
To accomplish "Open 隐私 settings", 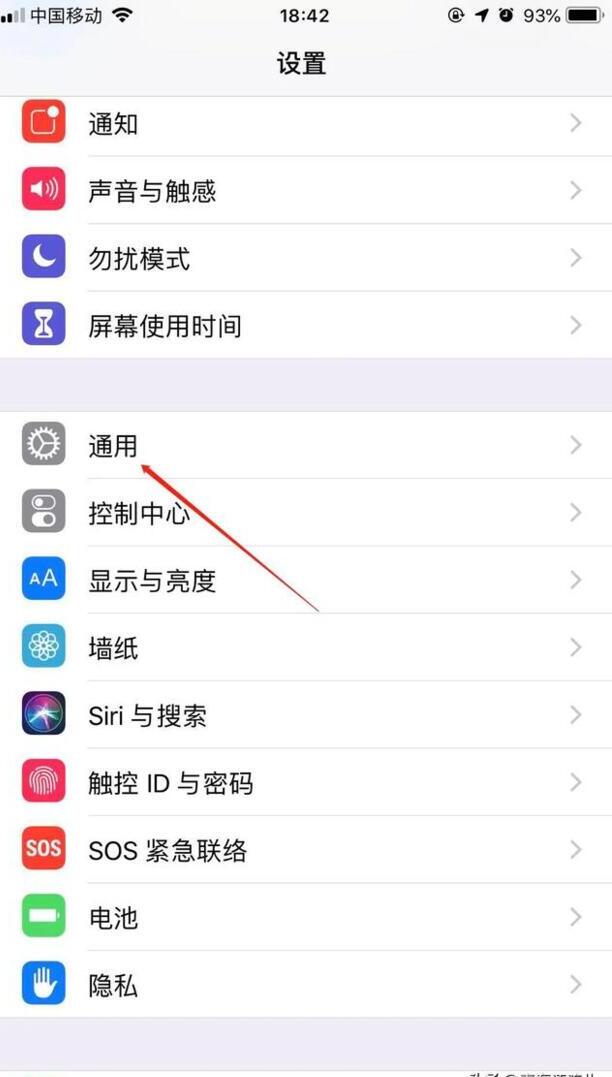I will click(x=306, y=985).
